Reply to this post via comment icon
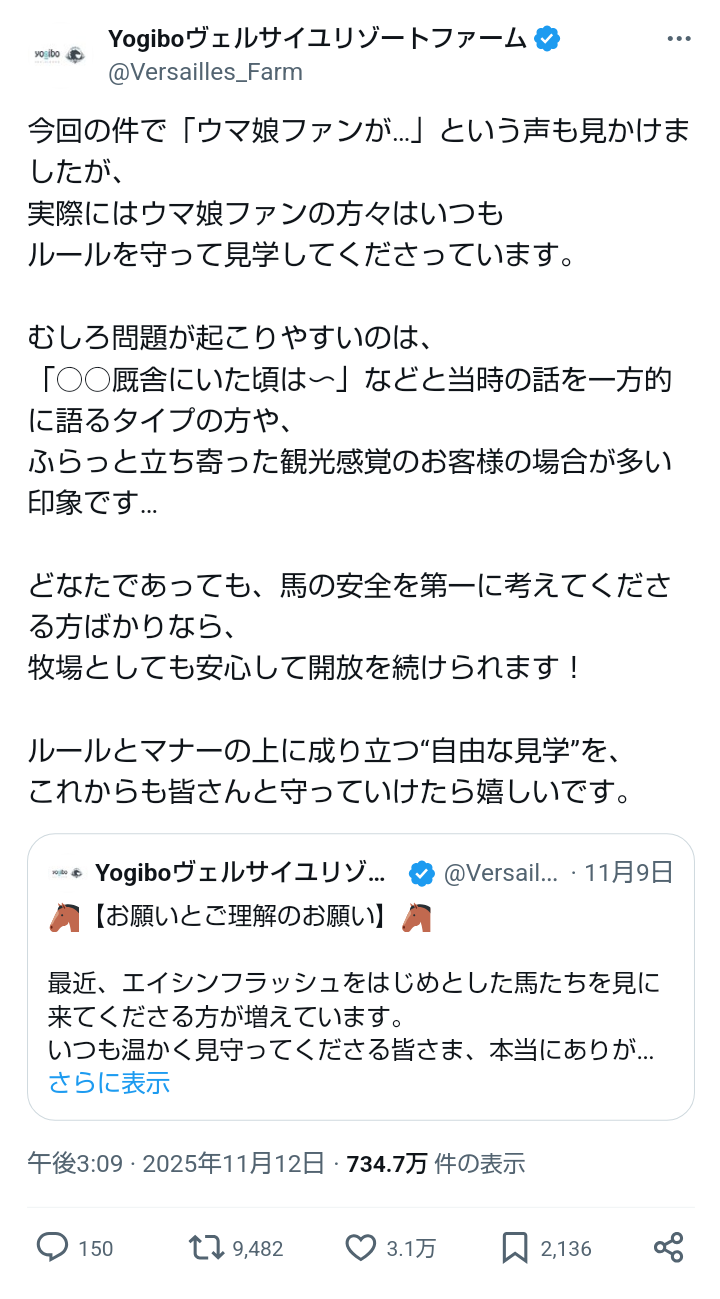Viewport: 720px width, 1299px height. tap(52, 1247)
